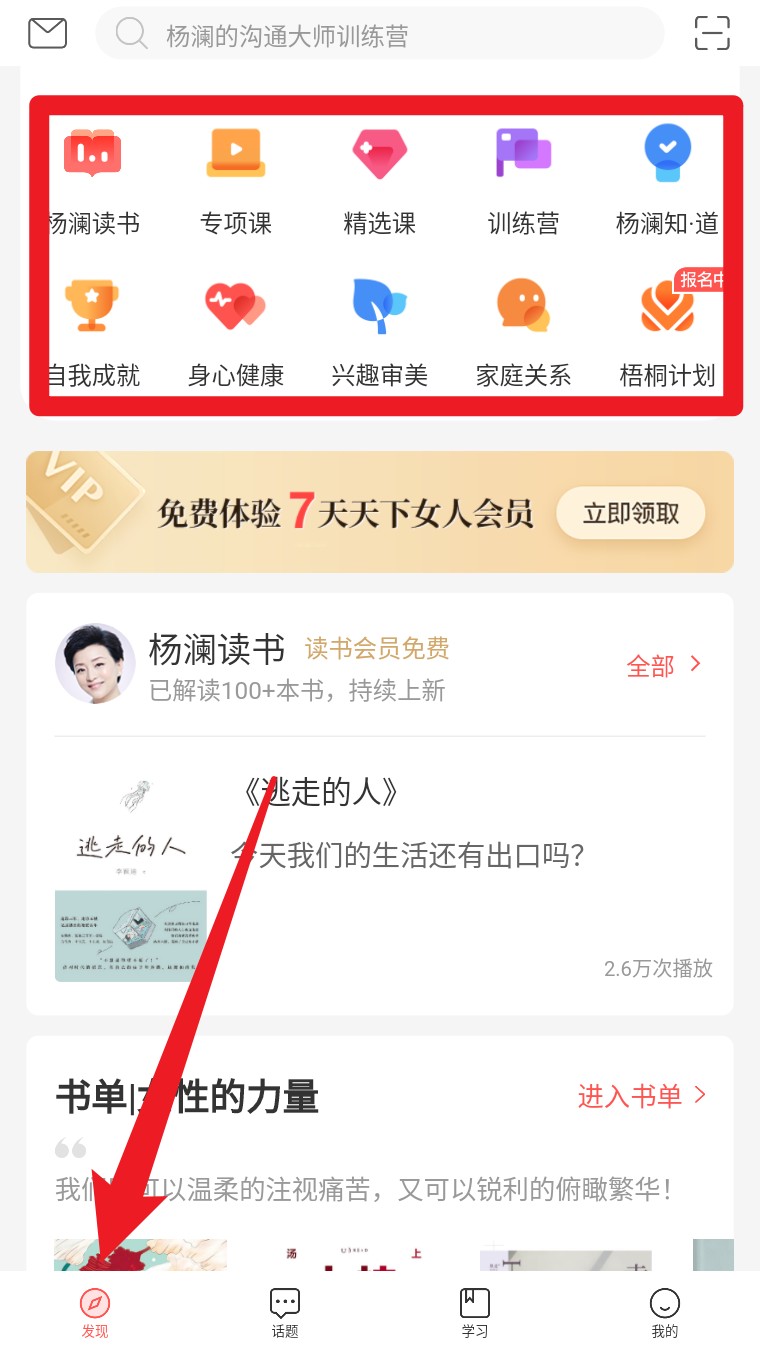Open 精选课 category
Image resolution: width=760 pixels, height=1355 pixels.
(380, 180)
